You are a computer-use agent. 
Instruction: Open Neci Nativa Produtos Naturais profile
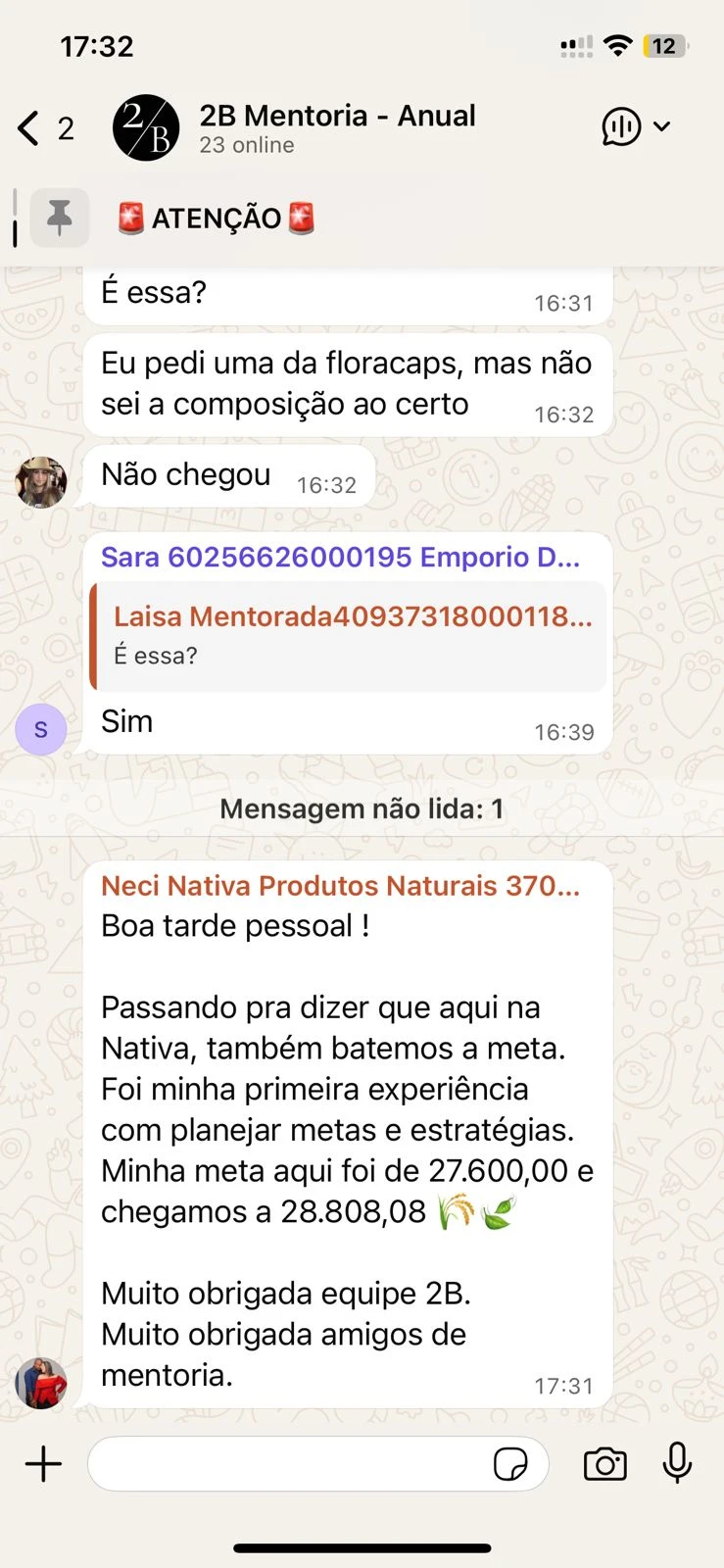click(340, 886)
